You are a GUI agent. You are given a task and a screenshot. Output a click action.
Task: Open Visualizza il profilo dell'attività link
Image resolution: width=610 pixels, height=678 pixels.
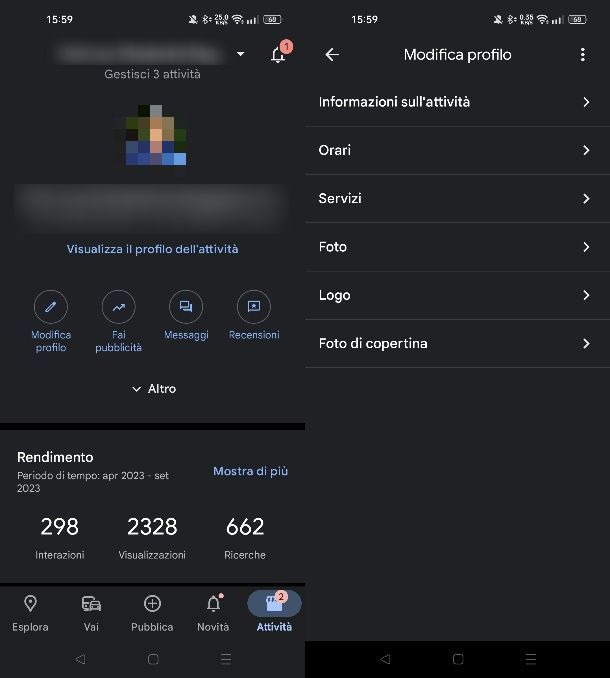(152, 249)
